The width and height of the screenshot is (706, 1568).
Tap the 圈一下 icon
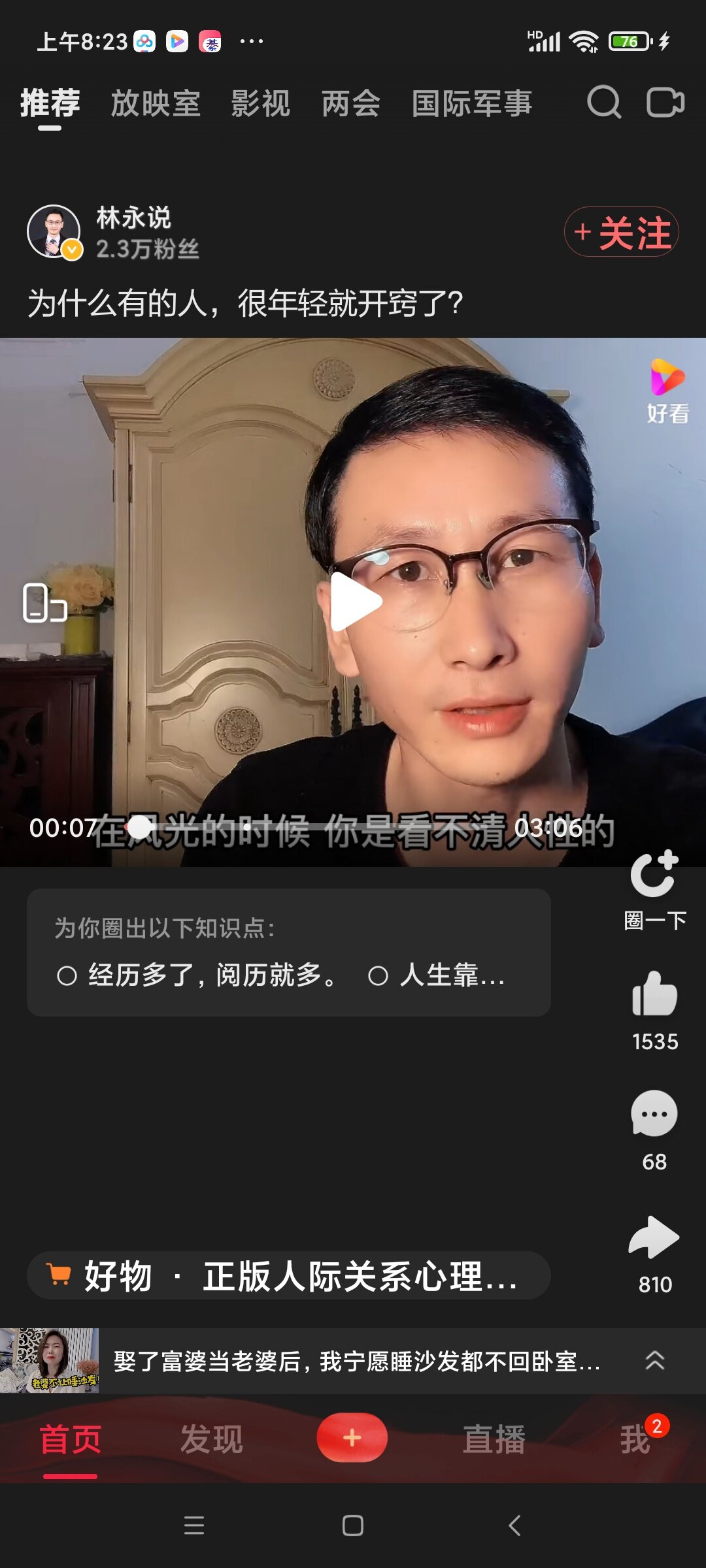tap(654, 874)
